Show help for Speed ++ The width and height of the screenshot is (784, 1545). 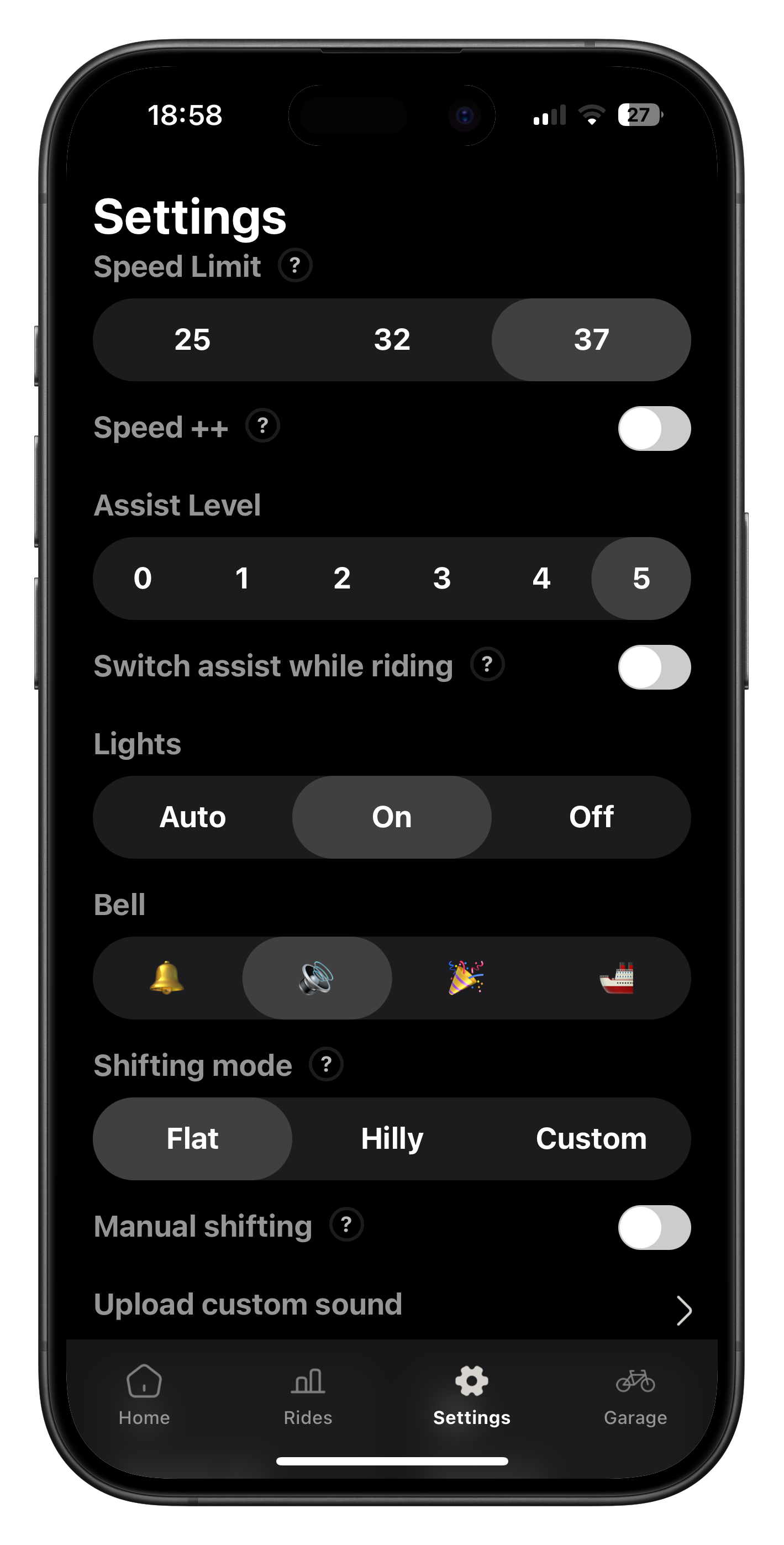click(263, 426)
